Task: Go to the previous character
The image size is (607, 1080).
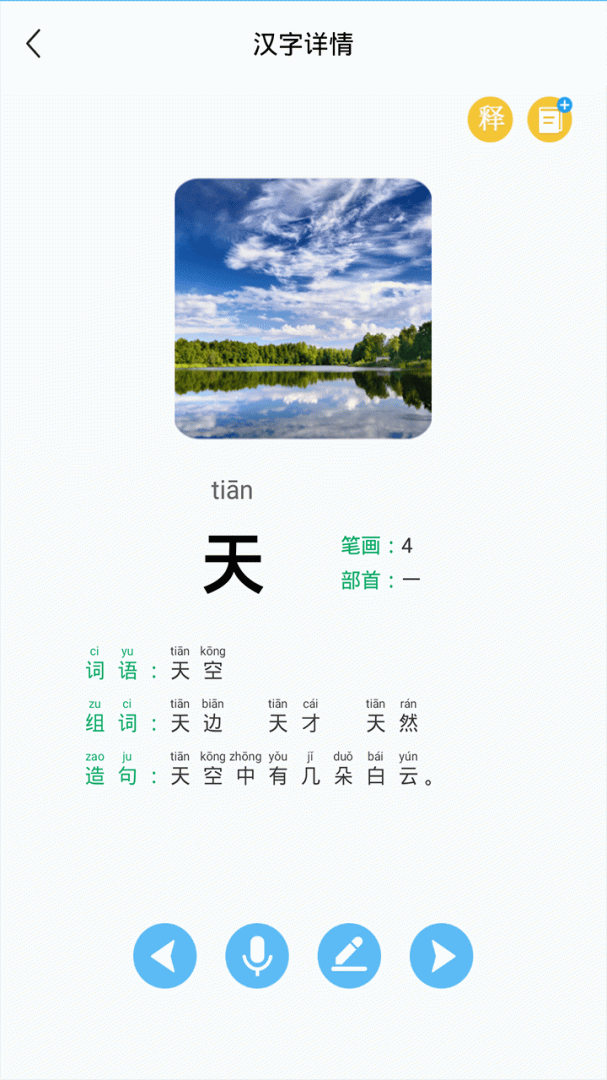Action: (x=165, y=956)
